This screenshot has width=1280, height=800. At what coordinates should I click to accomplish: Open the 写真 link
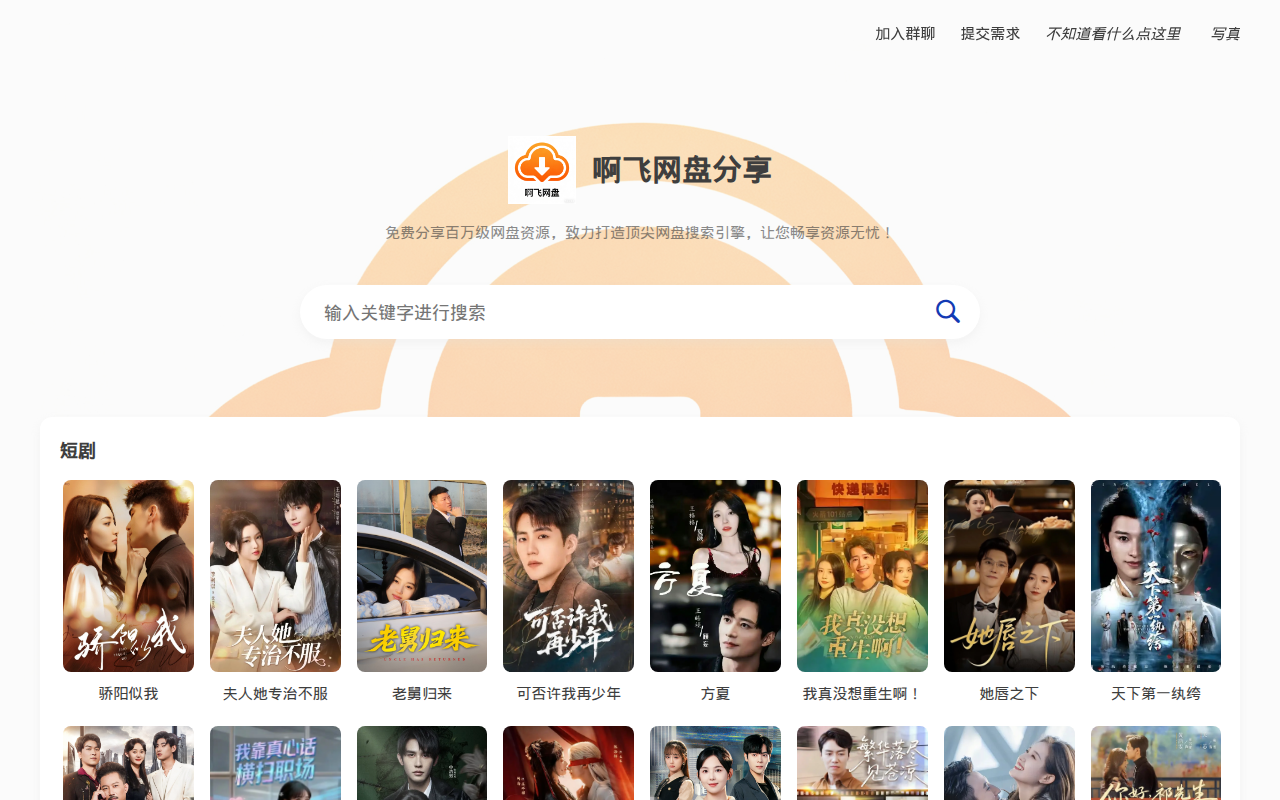coord(1225,34)
